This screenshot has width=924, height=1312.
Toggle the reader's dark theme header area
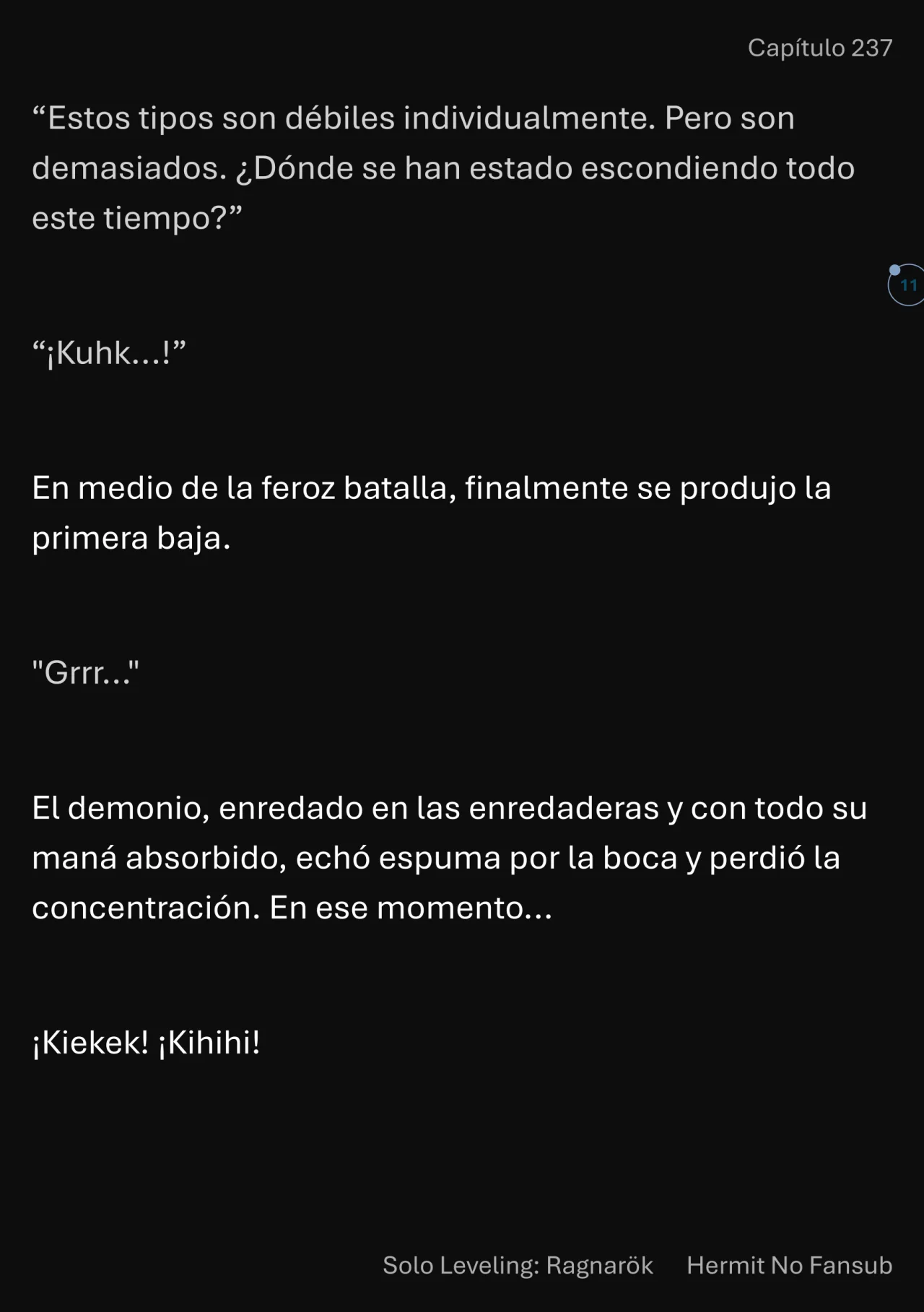821,48
